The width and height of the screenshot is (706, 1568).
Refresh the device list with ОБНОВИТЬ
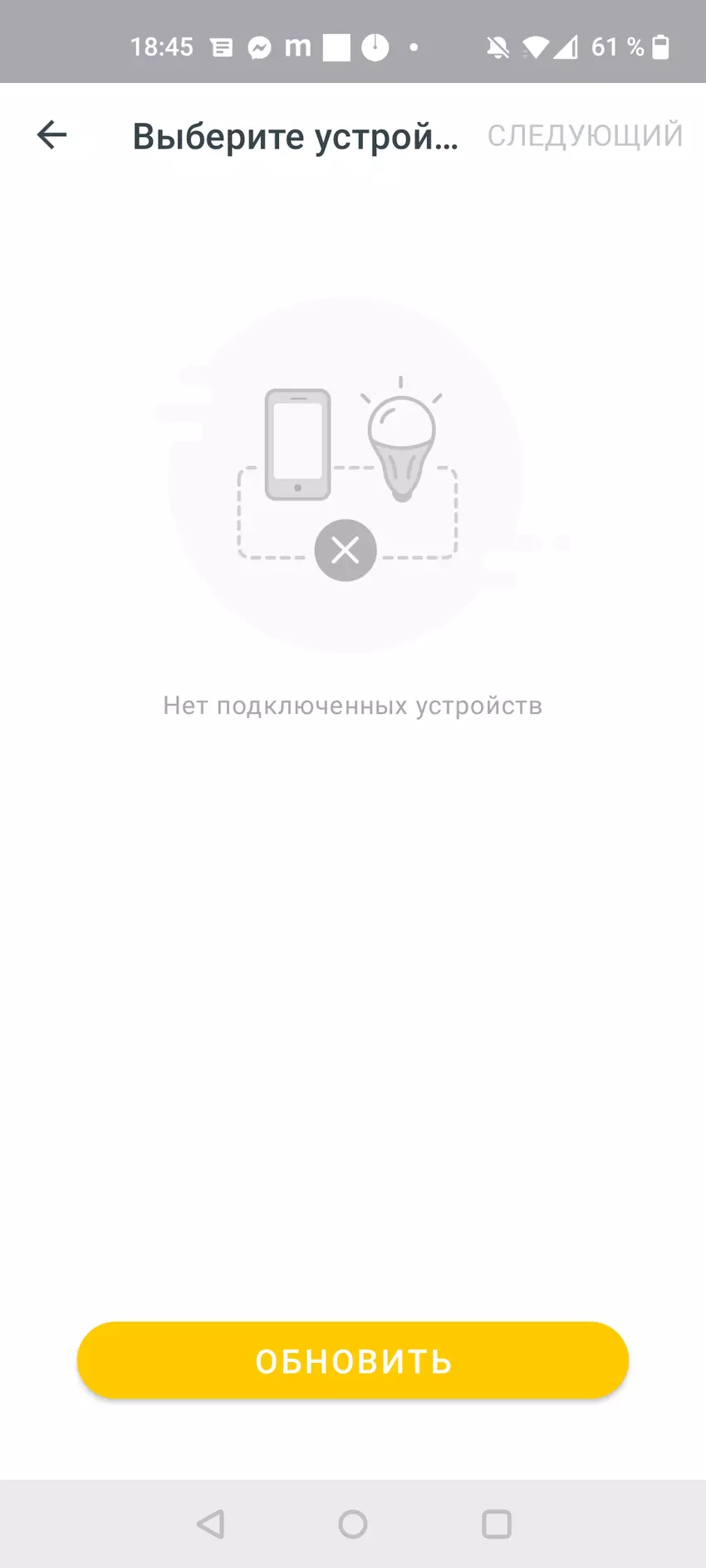(353, 1361)
